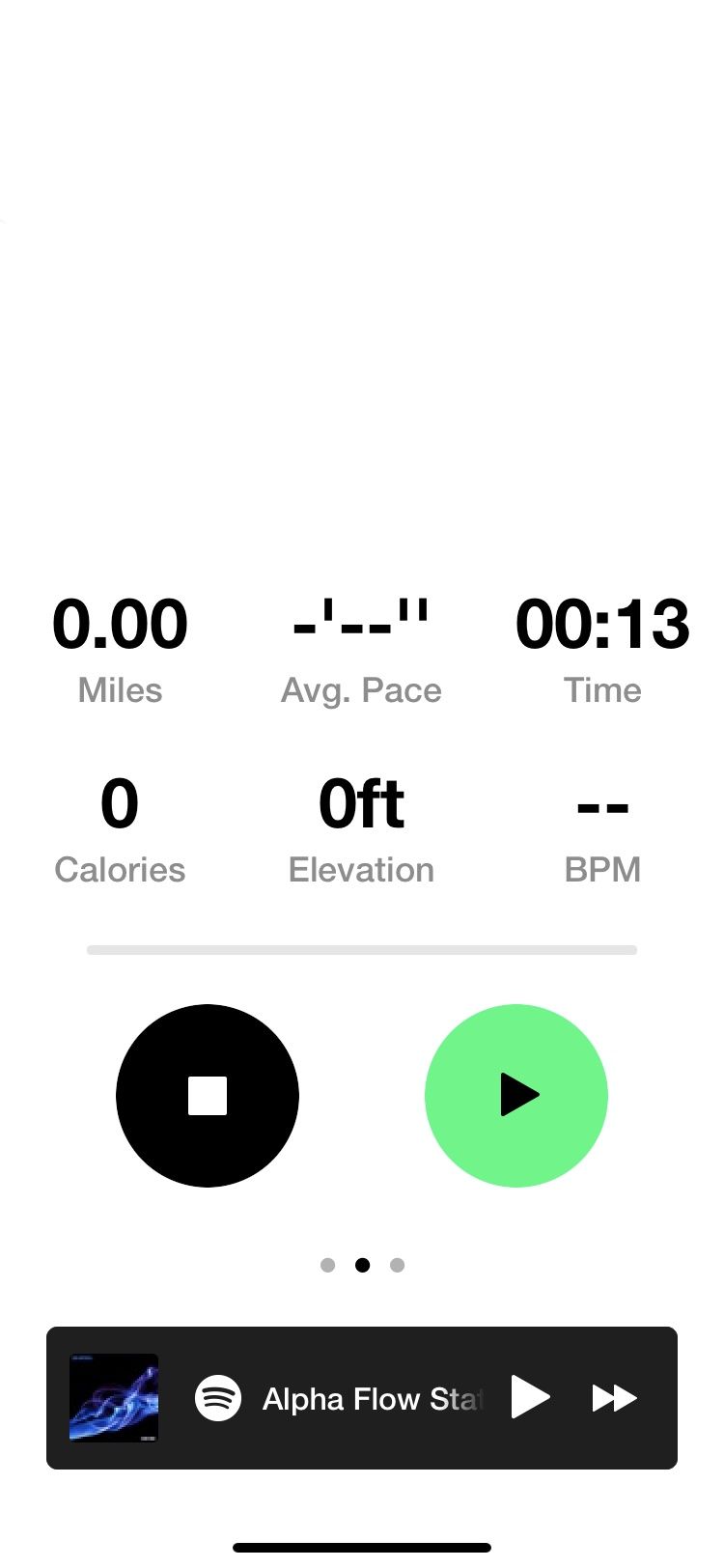Screen dimensions: 724x1568
Task: Play the Alpha Flow State track
Action: click(529, 1397)
